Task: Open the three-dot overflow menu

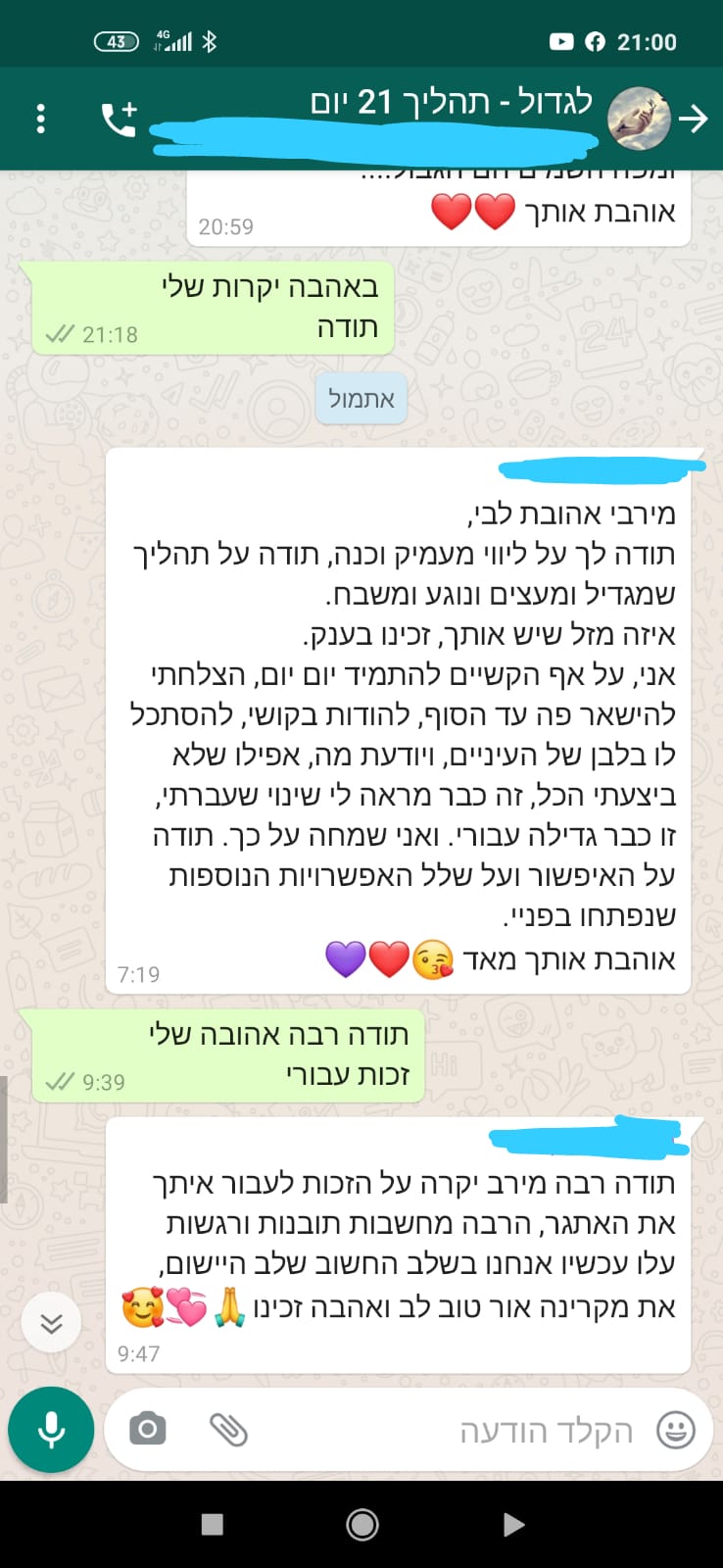Action: pyautogui.click(x=40, y=119)
